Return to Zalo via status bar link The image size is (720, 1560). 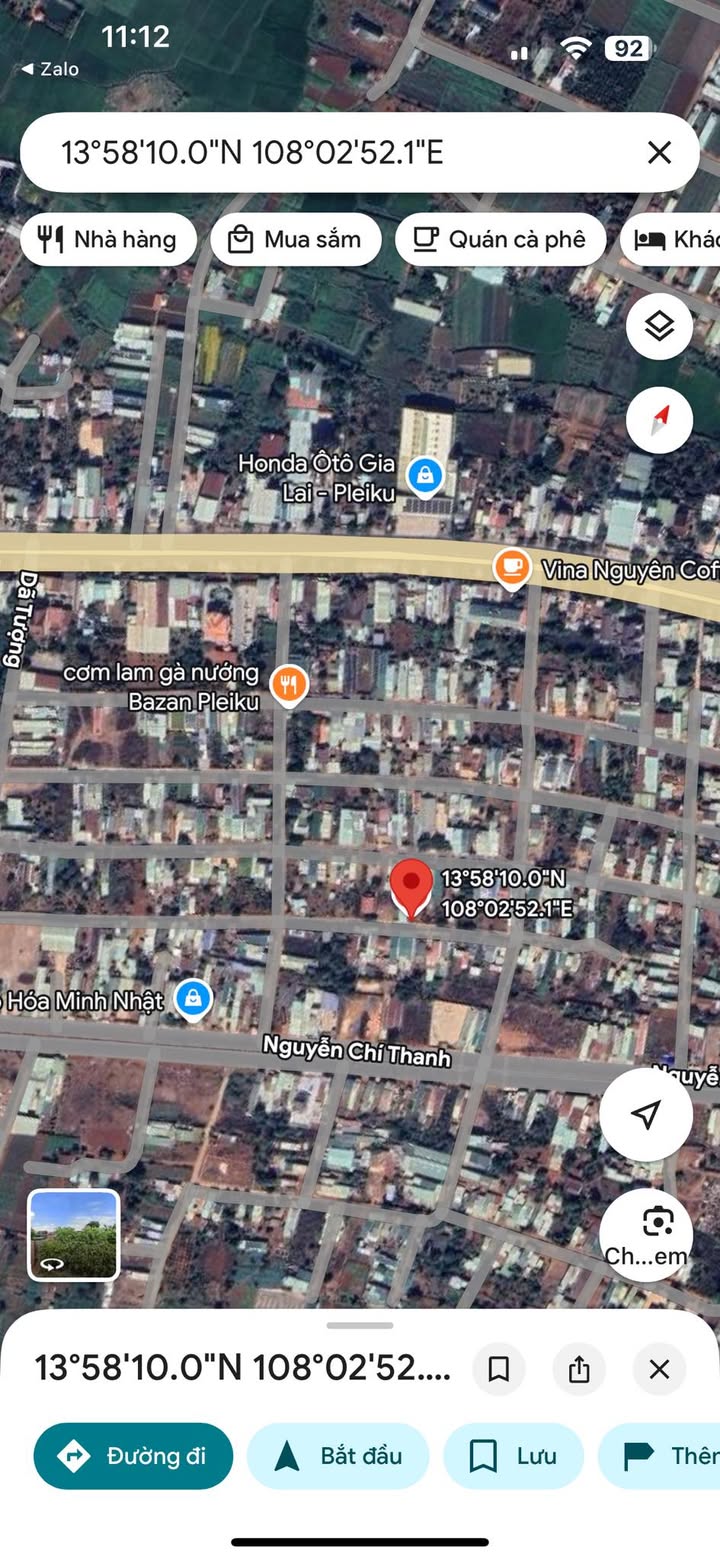pos(49,69)
